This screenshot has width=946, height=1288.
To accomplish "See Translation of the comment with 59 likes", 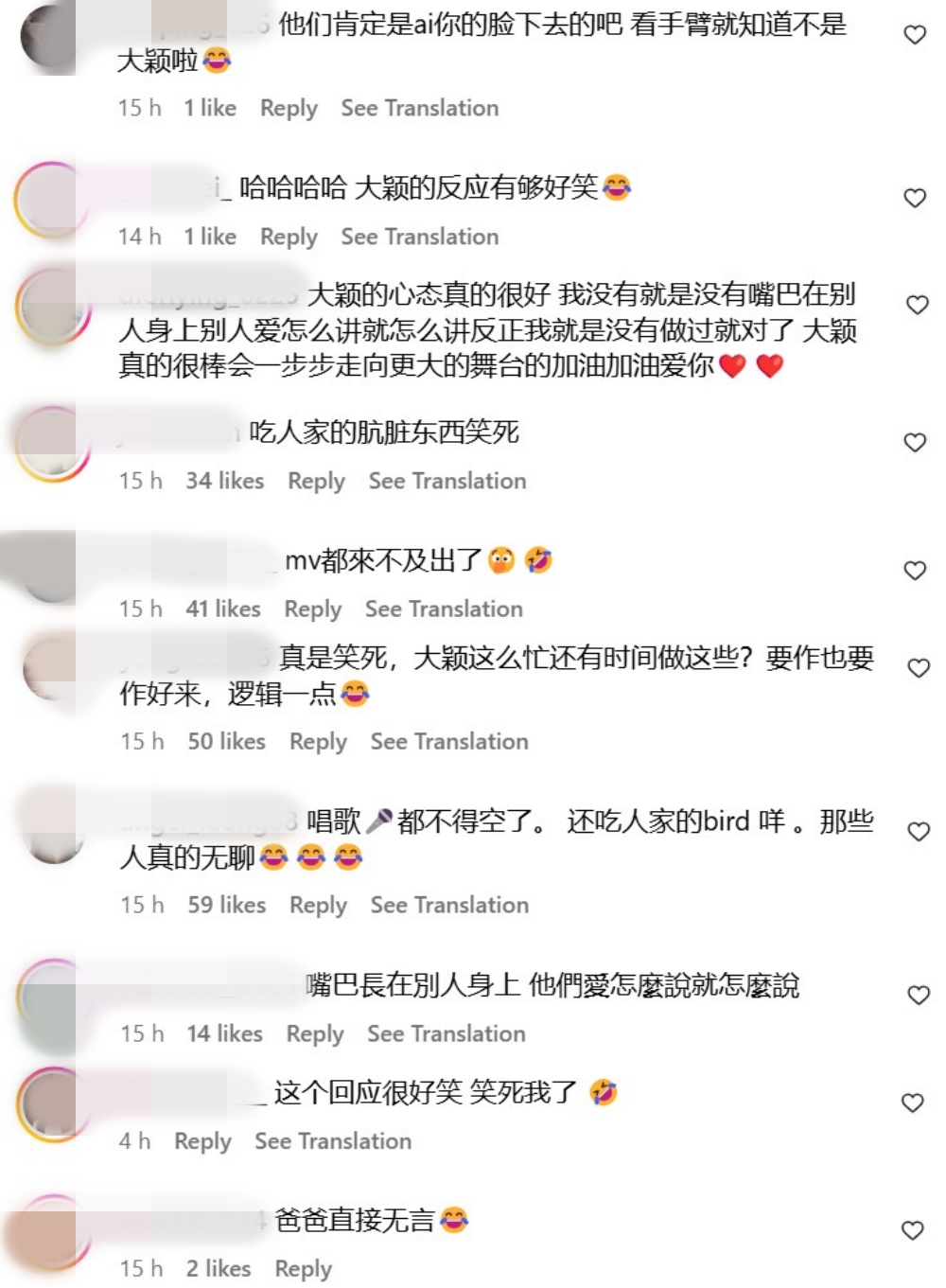I will click(449, 906).
